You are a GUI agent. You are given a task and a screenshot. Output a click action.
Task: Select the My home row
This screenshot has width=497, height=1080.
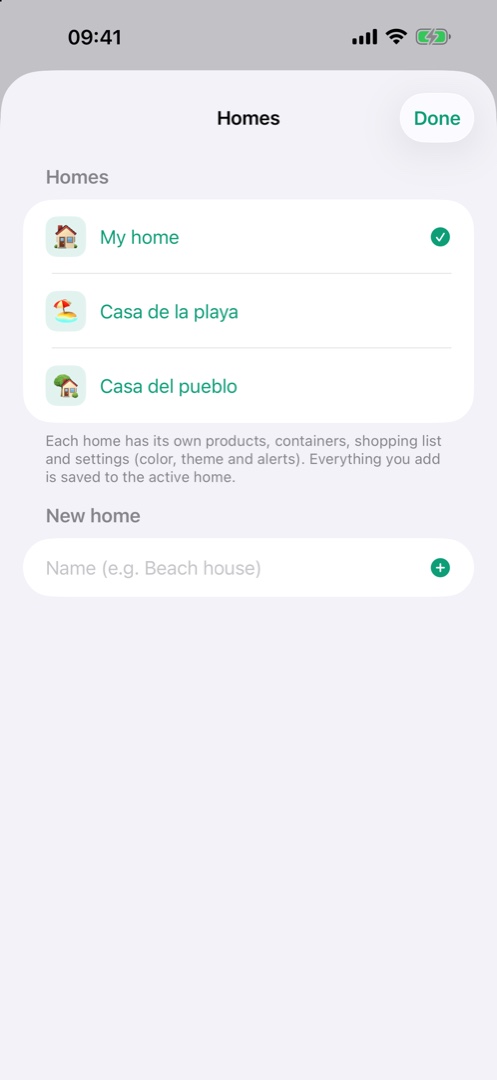tap(248, 237)
